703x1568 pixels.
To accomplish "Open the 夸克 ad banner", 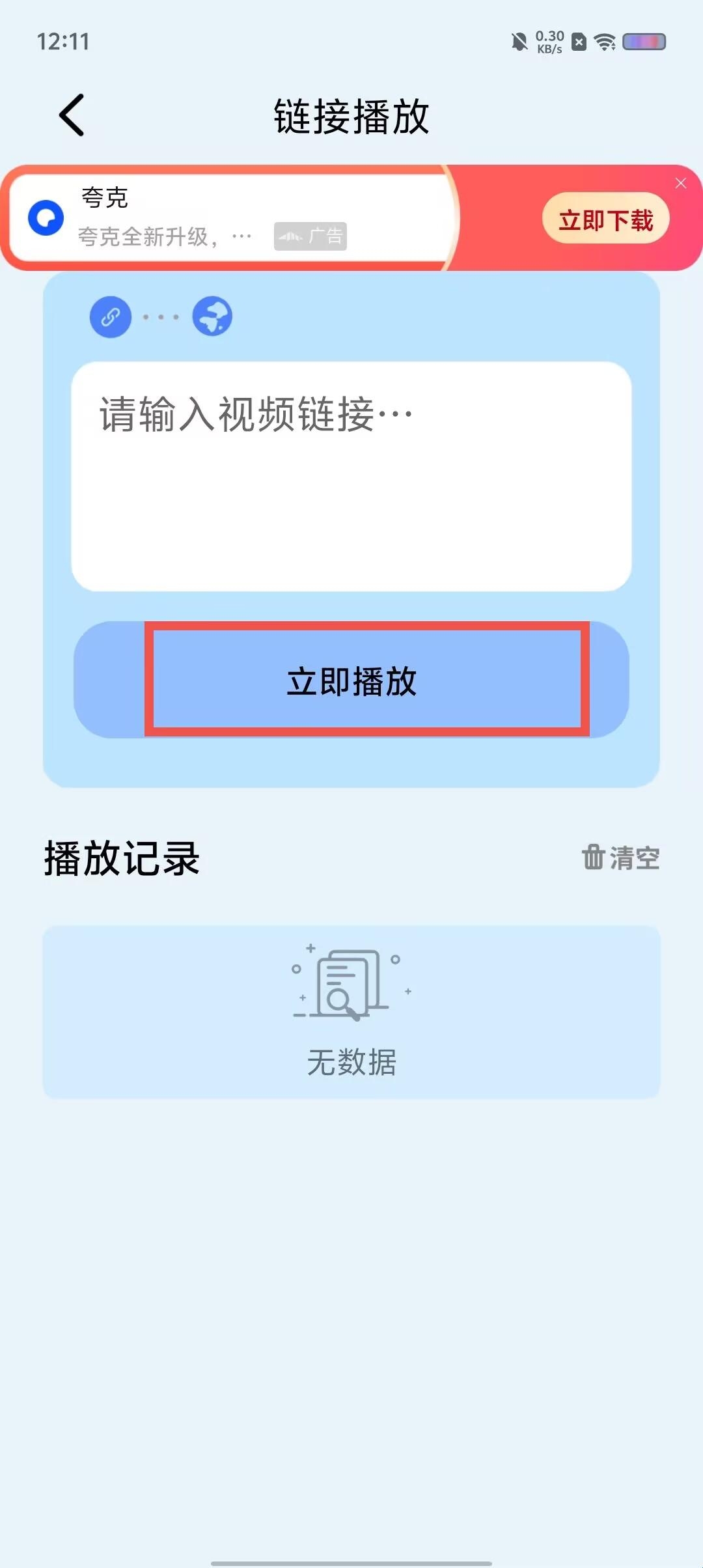I will [228, 218].
